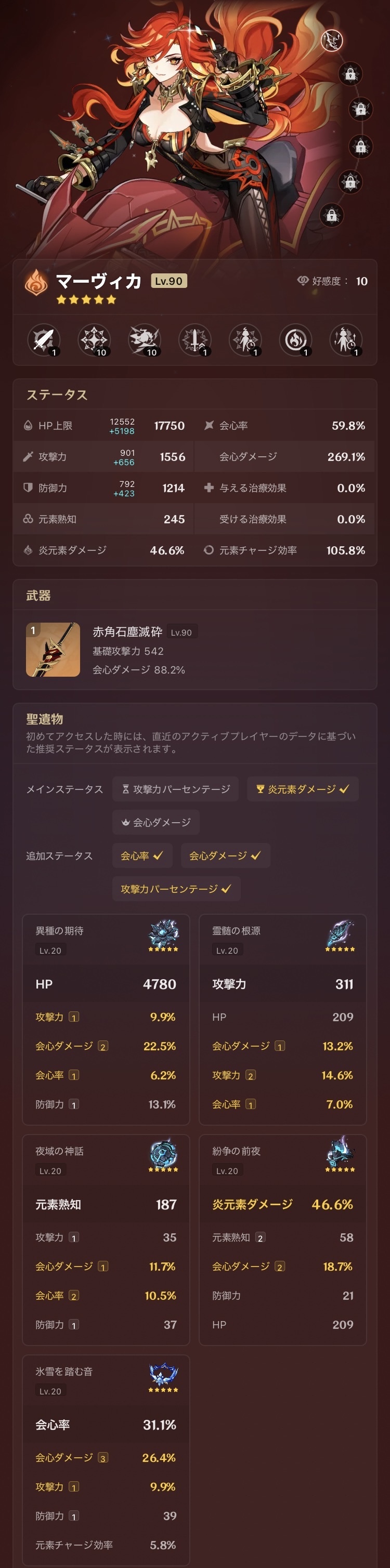Toggle the 炎元素ダメージ main stat chip
The image size is (390, 1568).
[302, 789]
